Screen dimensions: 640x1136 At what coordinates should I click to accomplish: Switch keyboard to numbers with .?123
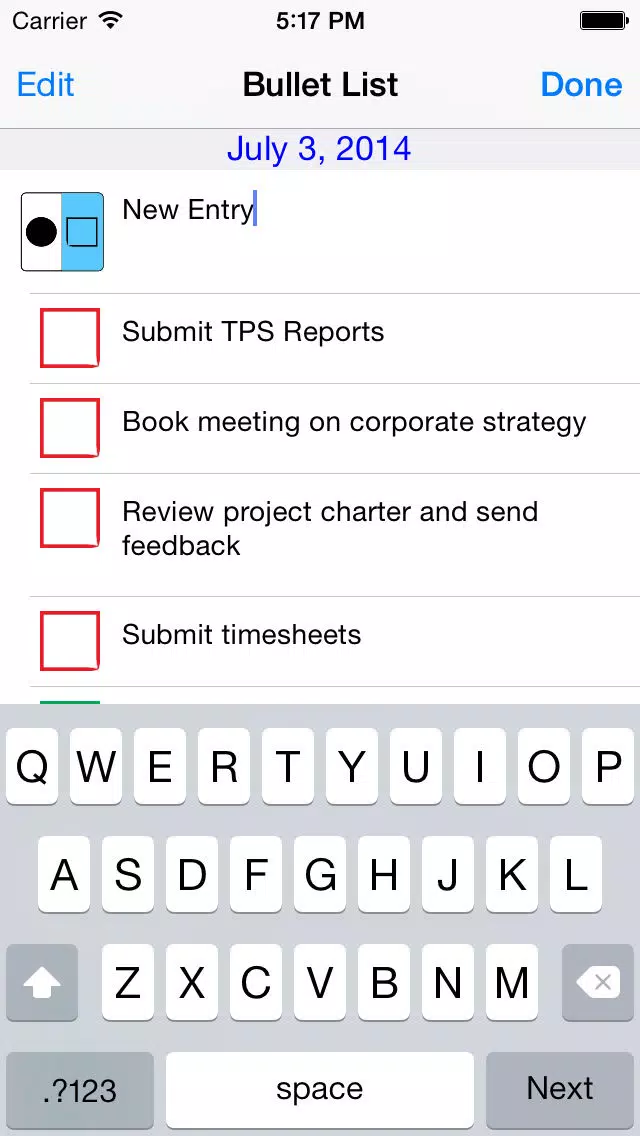point(80,1089)
